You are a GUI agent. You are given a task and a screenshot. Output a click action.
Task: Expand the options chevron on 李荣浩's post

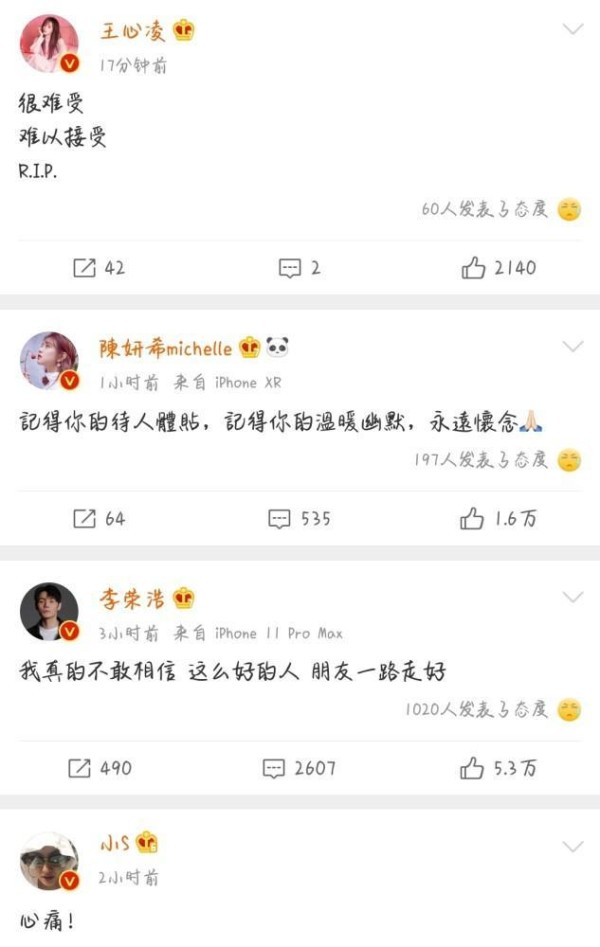coord(573,597)
